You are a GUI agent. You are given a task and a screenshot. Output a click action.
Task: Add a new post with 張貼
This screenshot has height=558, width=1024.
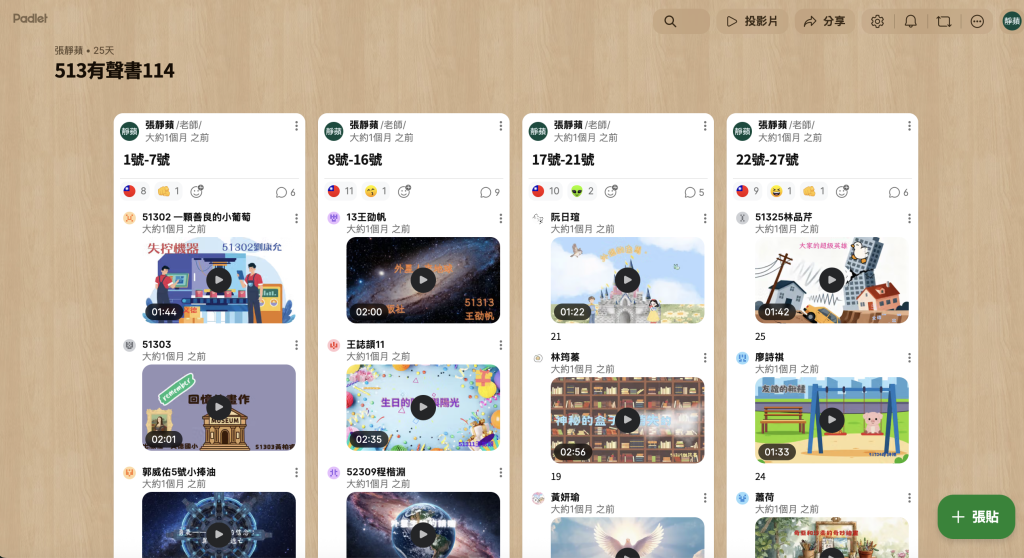pyautogui.click(x=976, y=517)
